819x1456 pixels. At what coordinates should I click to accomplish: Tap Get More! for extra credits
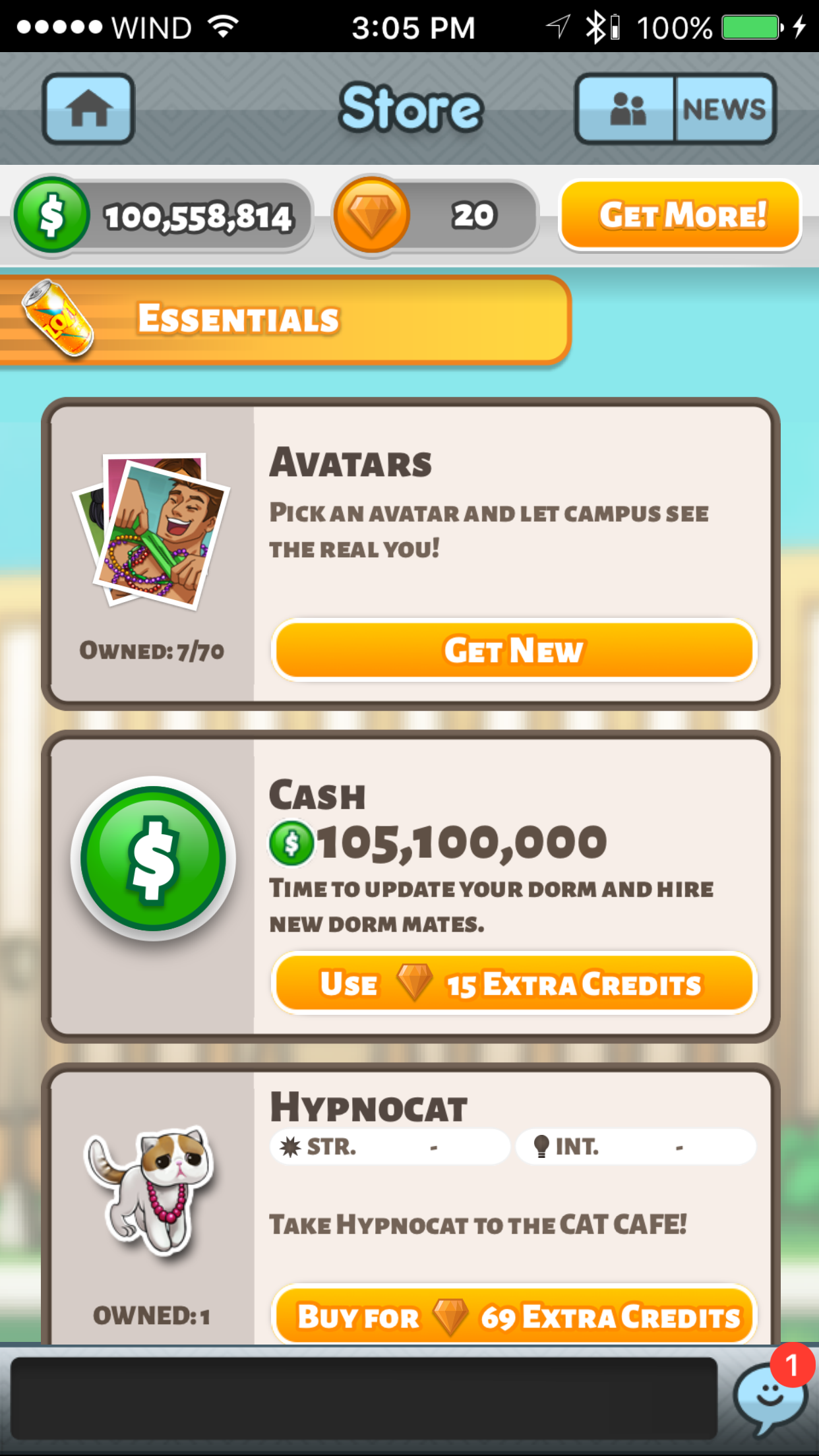[x=681, y=216]
